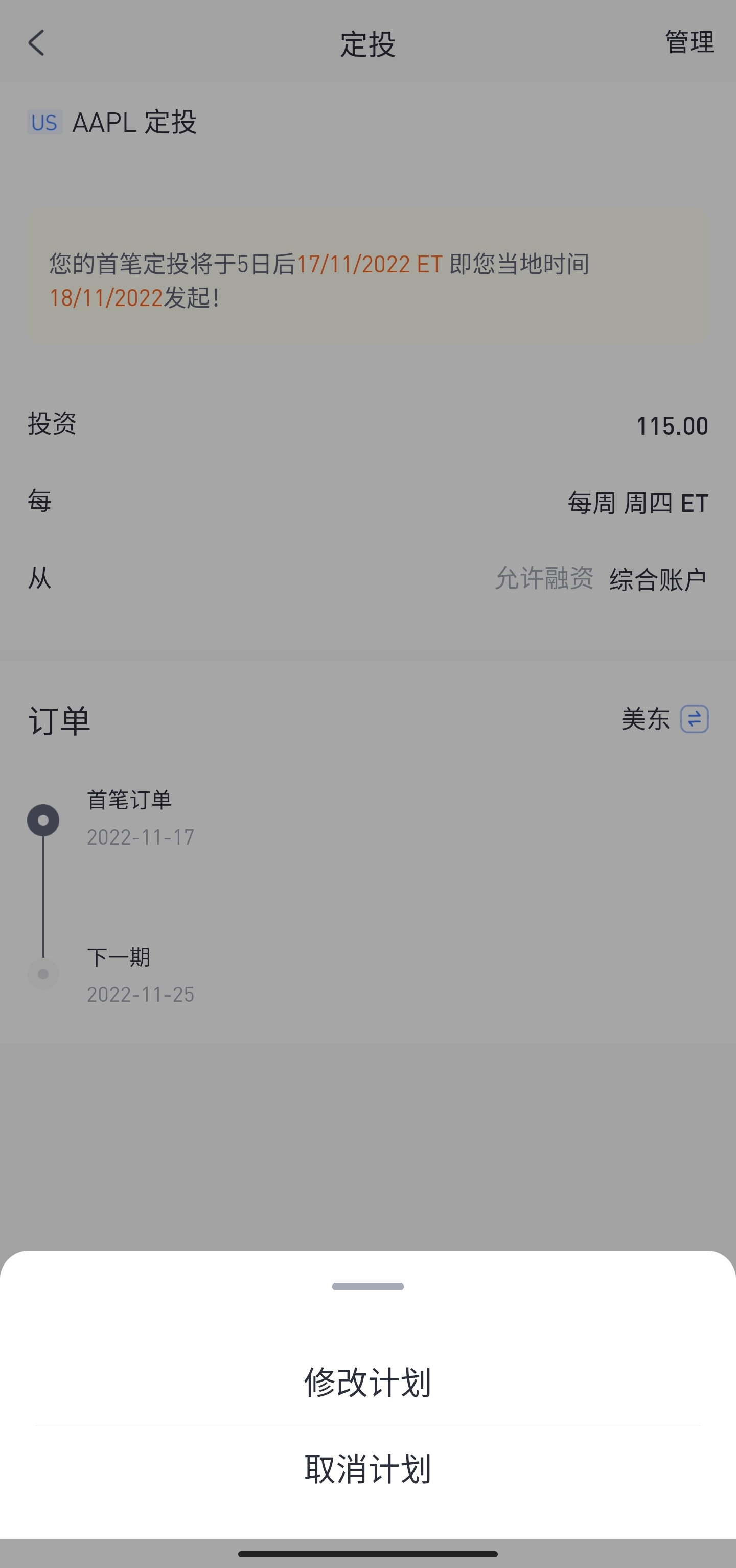Image resolution: width=736 pixels, height=1568 pixels.
Task: Select 修改计划 to modify the plan
Action: coord(367,1382)
